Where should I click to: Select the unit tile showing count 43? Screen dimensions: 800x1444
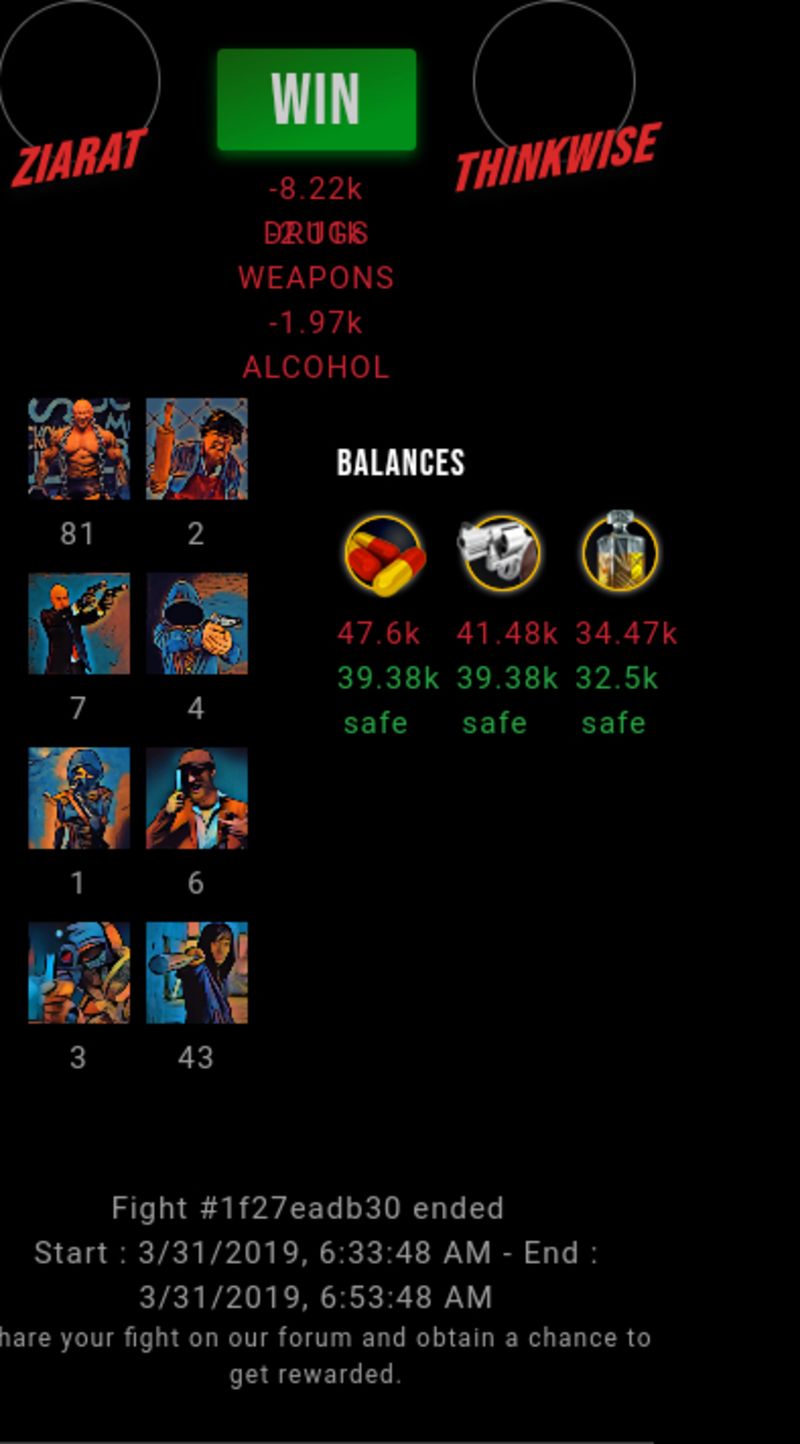pyautogui.click(x=197, y=972)
